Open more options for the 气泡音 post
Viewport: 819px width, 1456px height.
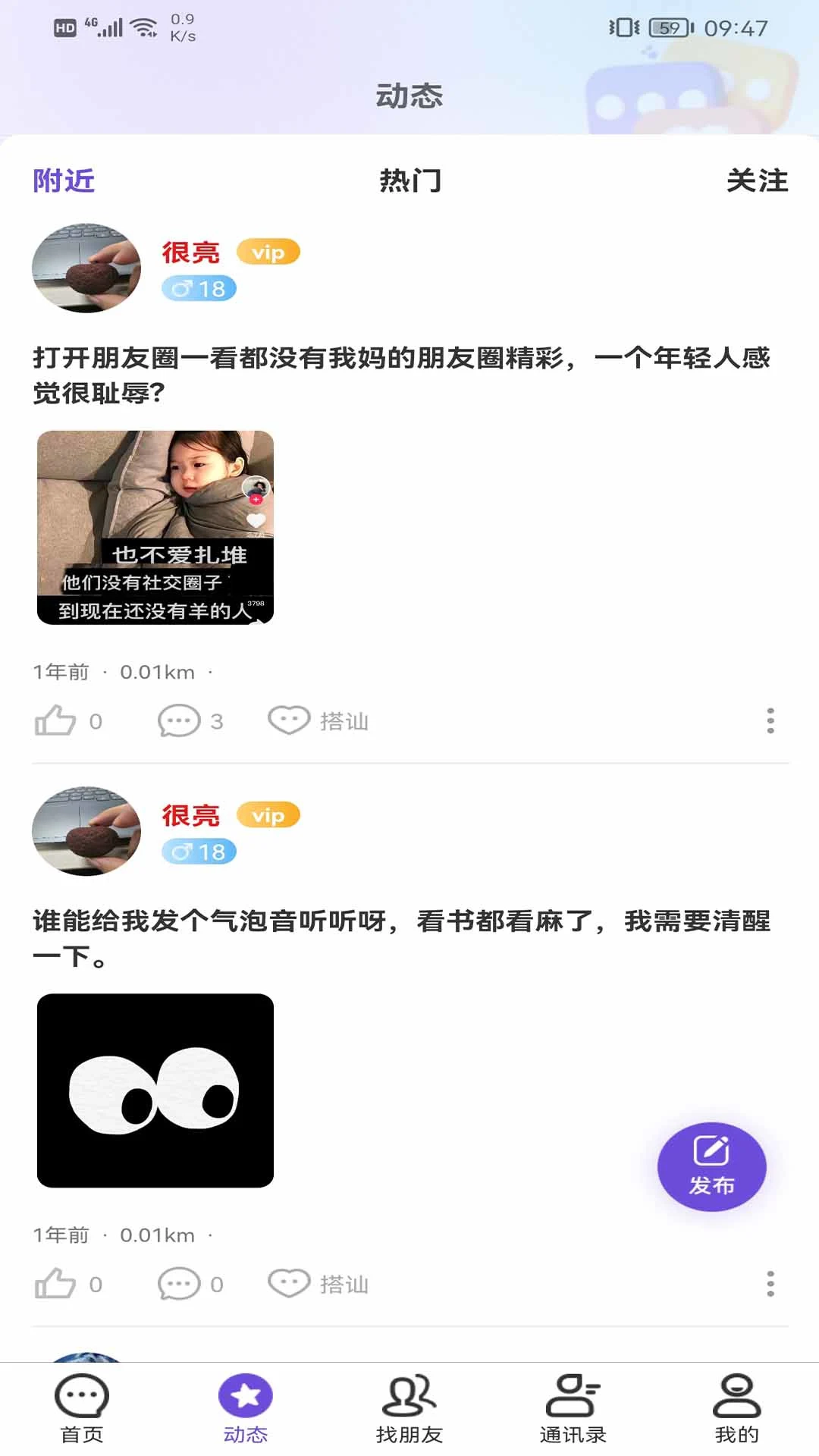pyautogui.click(x=770, y=1284)
